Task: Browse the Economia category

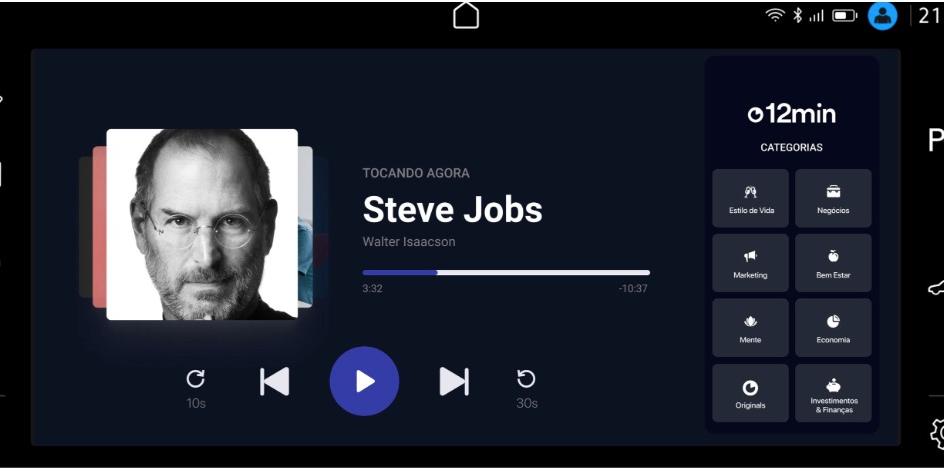Action: click(x=833, y=328)
